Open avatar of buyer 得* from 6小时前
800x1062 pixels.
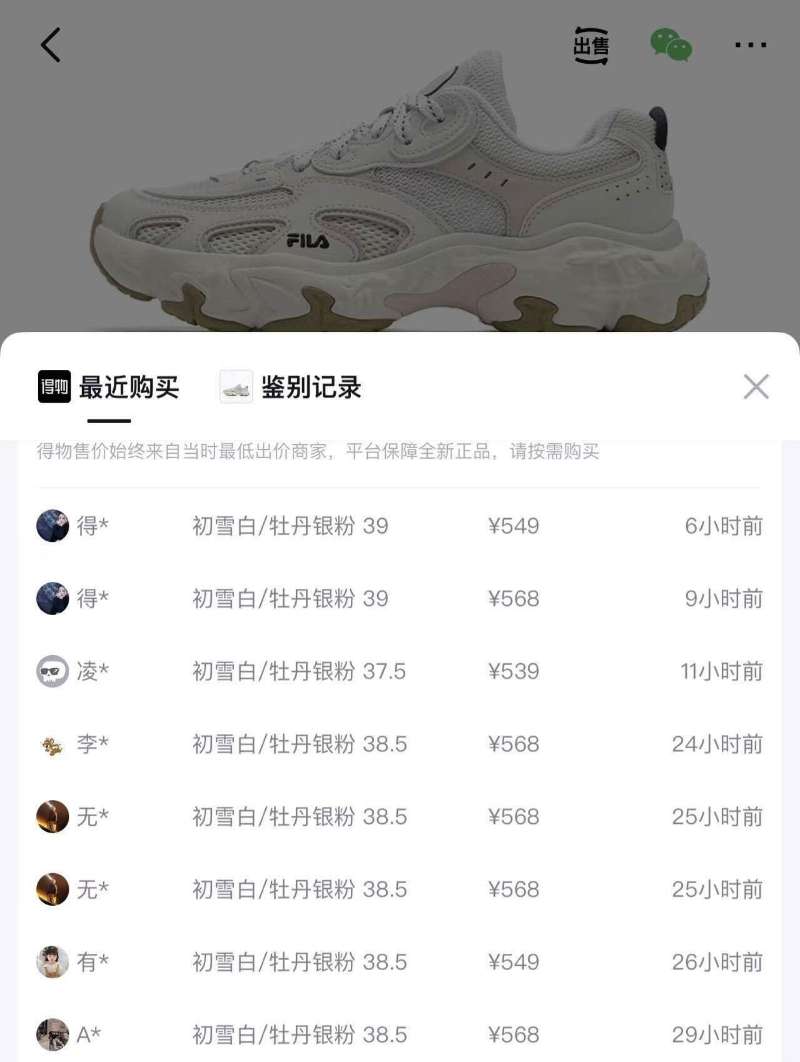tap(54, 525)
